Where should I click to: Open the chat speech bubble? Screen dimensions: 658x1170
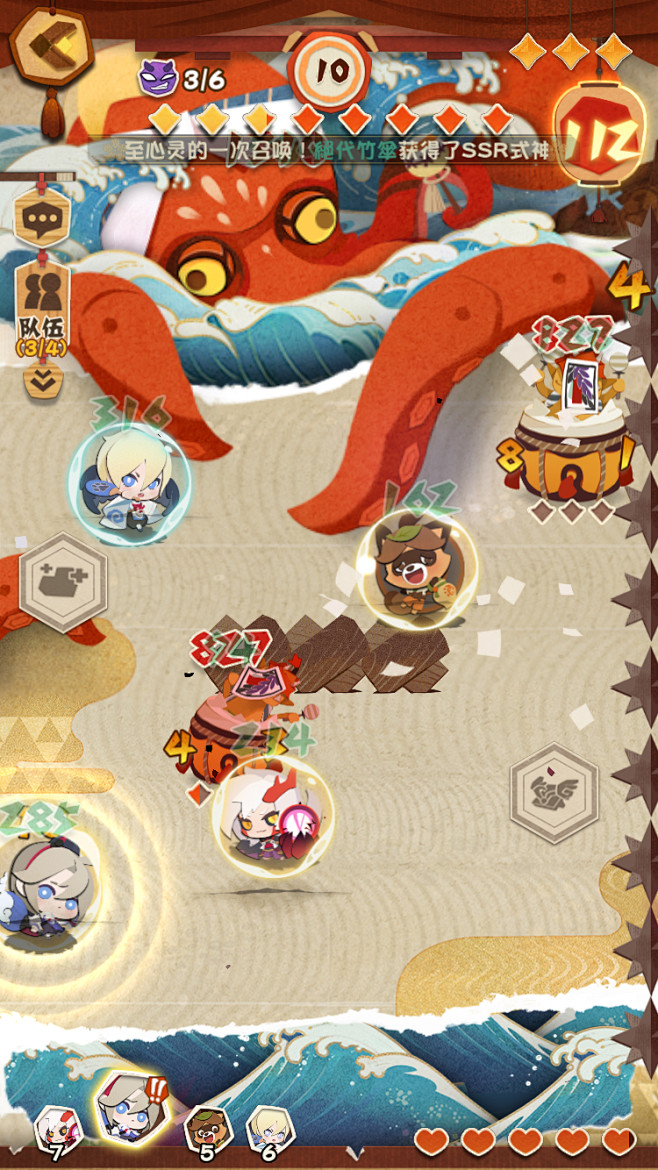[x=43, y=217]
